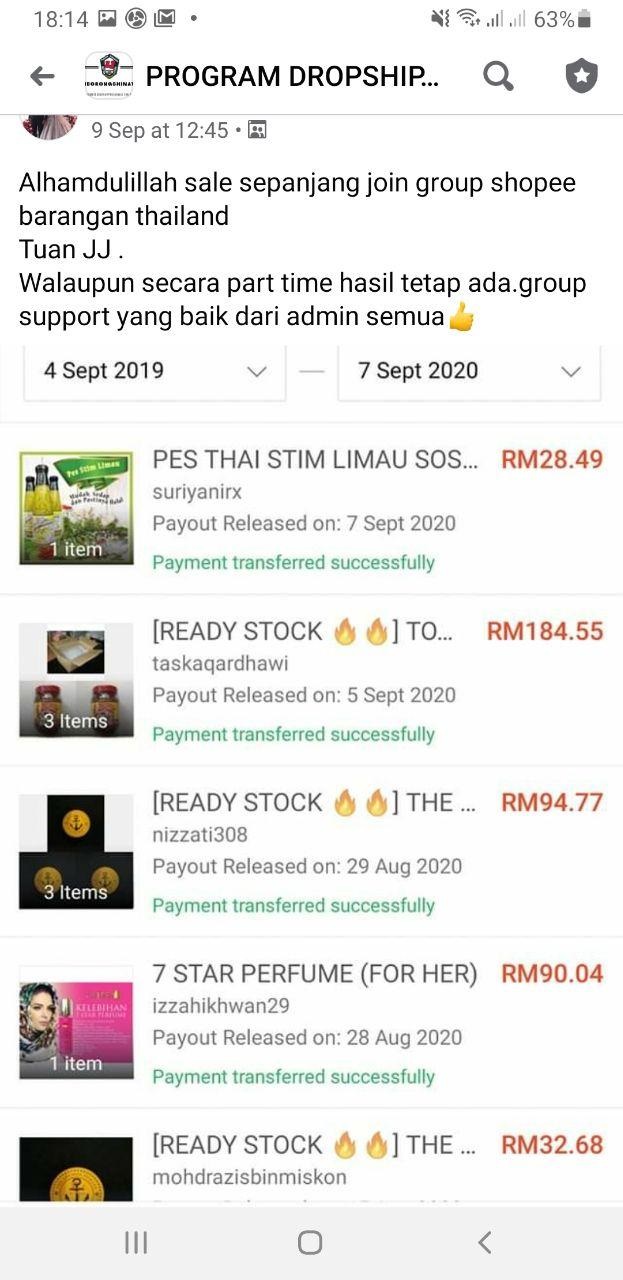Open the shield star badge icon
Image resolution: width=623 pixels, height=1280 pixels.
coord(581,76)
